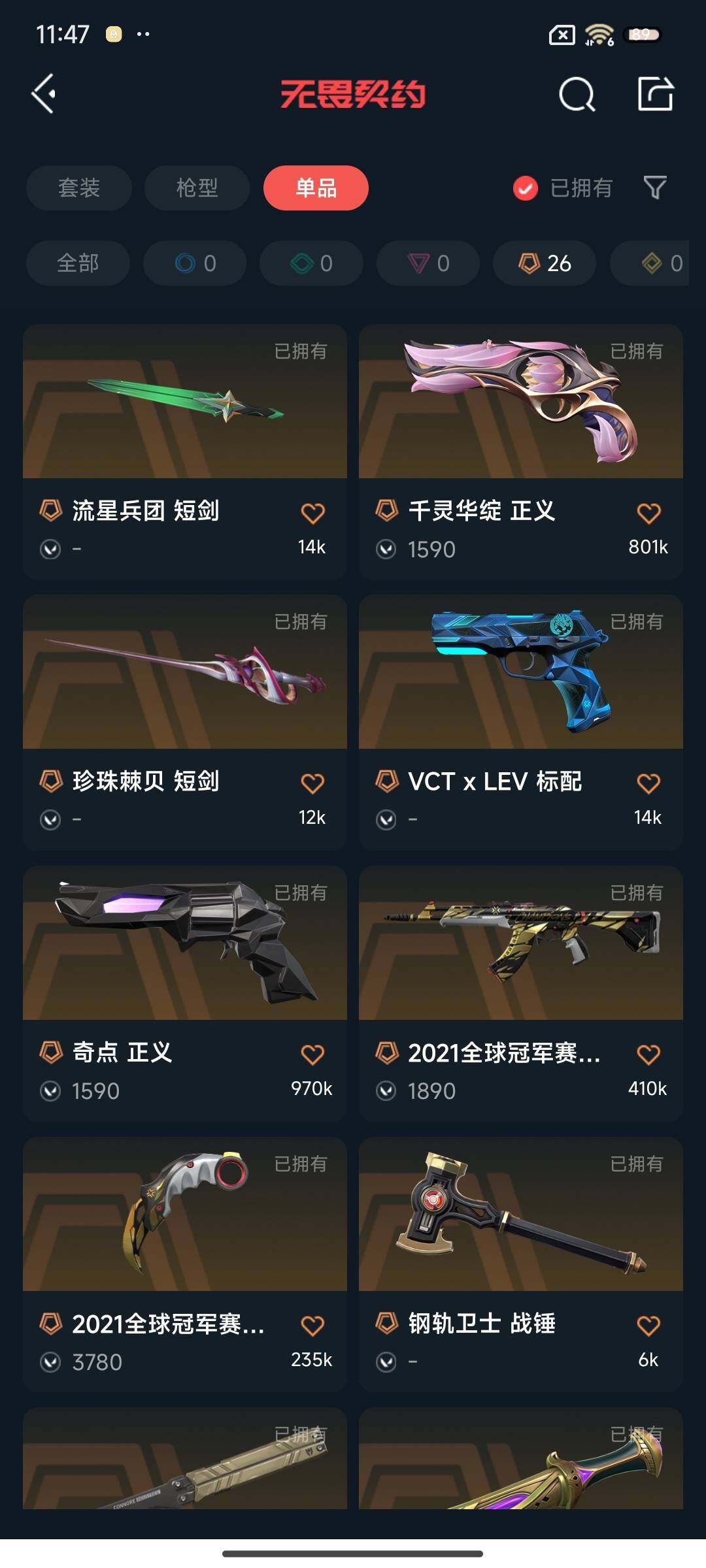Uncheck the 已拥有 filter checkbox
The image size is (706, 1568).
pos(525,188)
